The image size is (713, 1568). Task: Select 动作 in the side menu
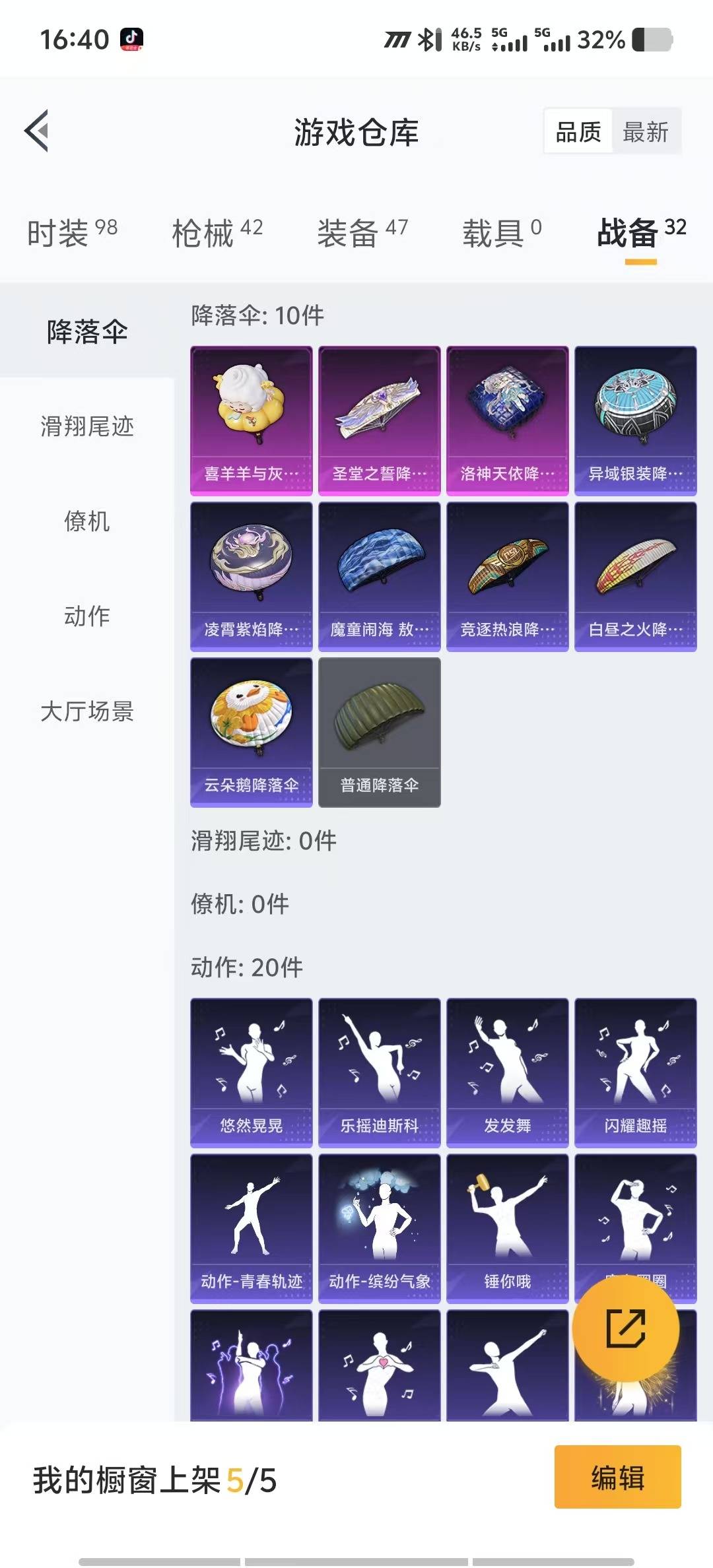(87, 616)
